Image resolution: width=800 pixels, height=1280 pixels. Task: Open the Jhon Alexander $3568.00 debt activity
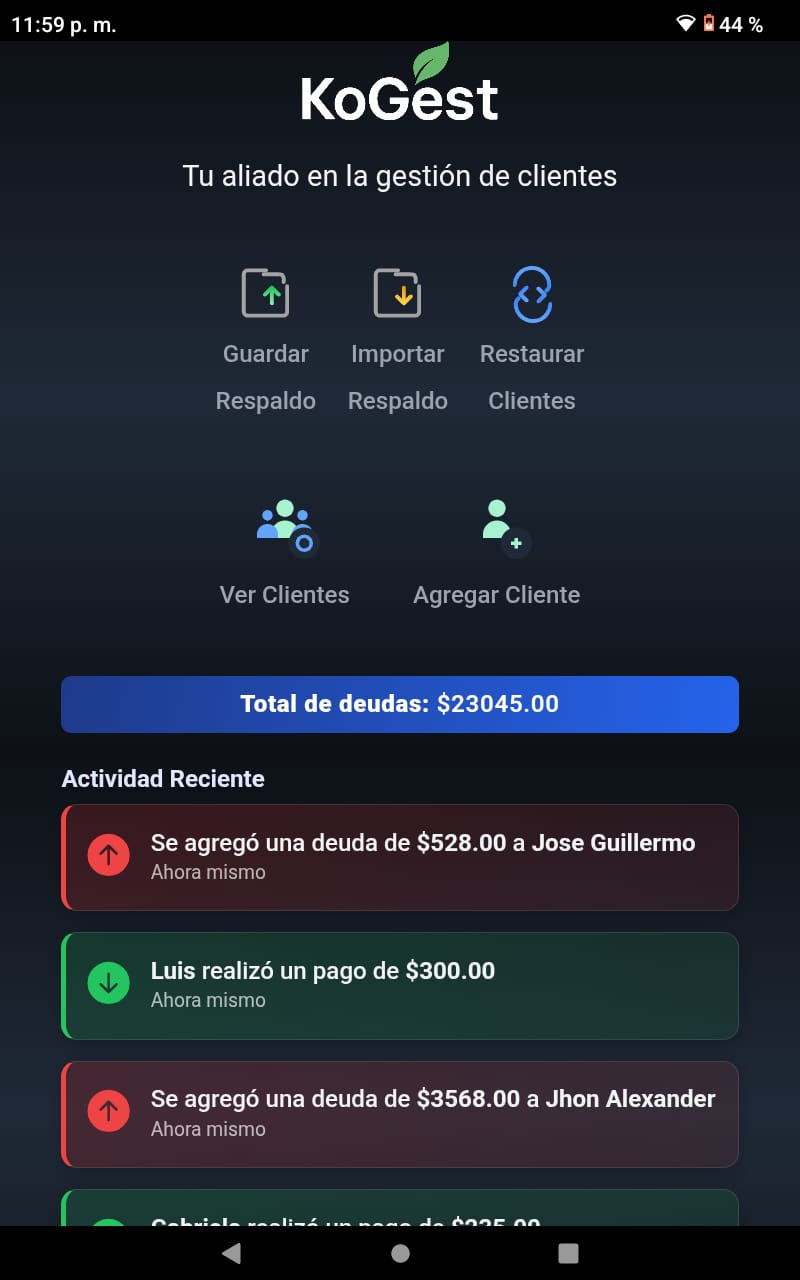pyautogui.click(x=400, y=1114)
